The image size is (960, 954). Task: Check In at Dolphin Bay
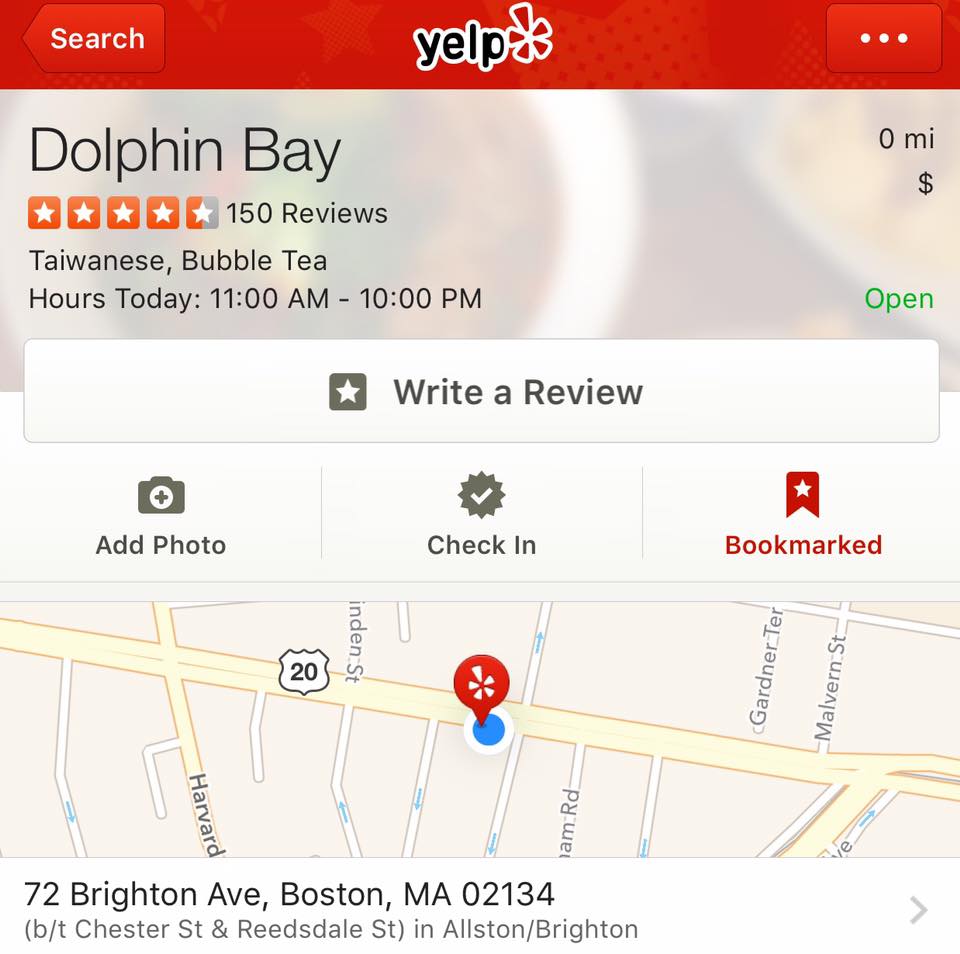click(x=481, y=516)
